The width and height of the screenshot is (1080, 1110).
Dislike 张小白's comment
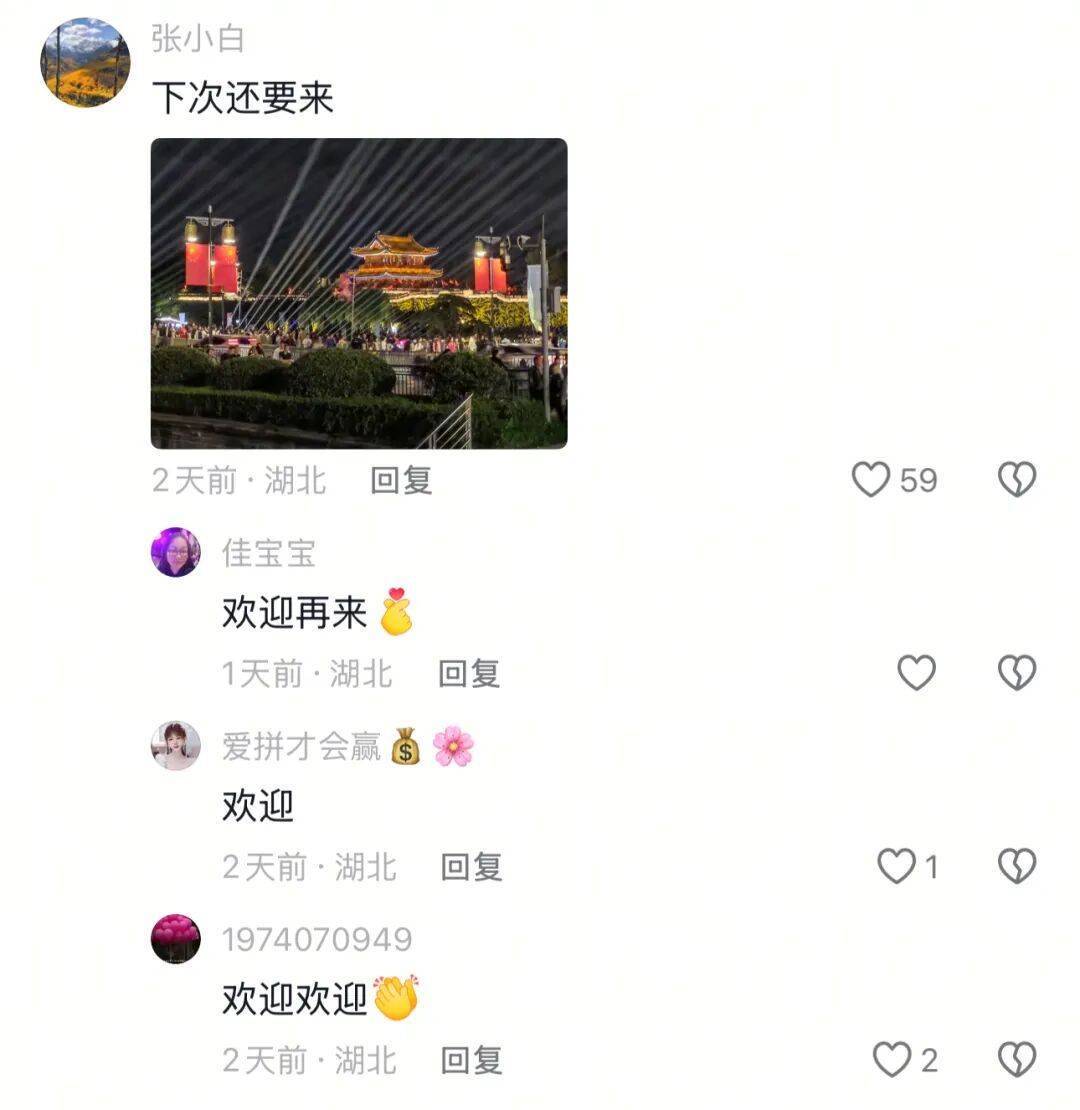[x=1017, y=480]
